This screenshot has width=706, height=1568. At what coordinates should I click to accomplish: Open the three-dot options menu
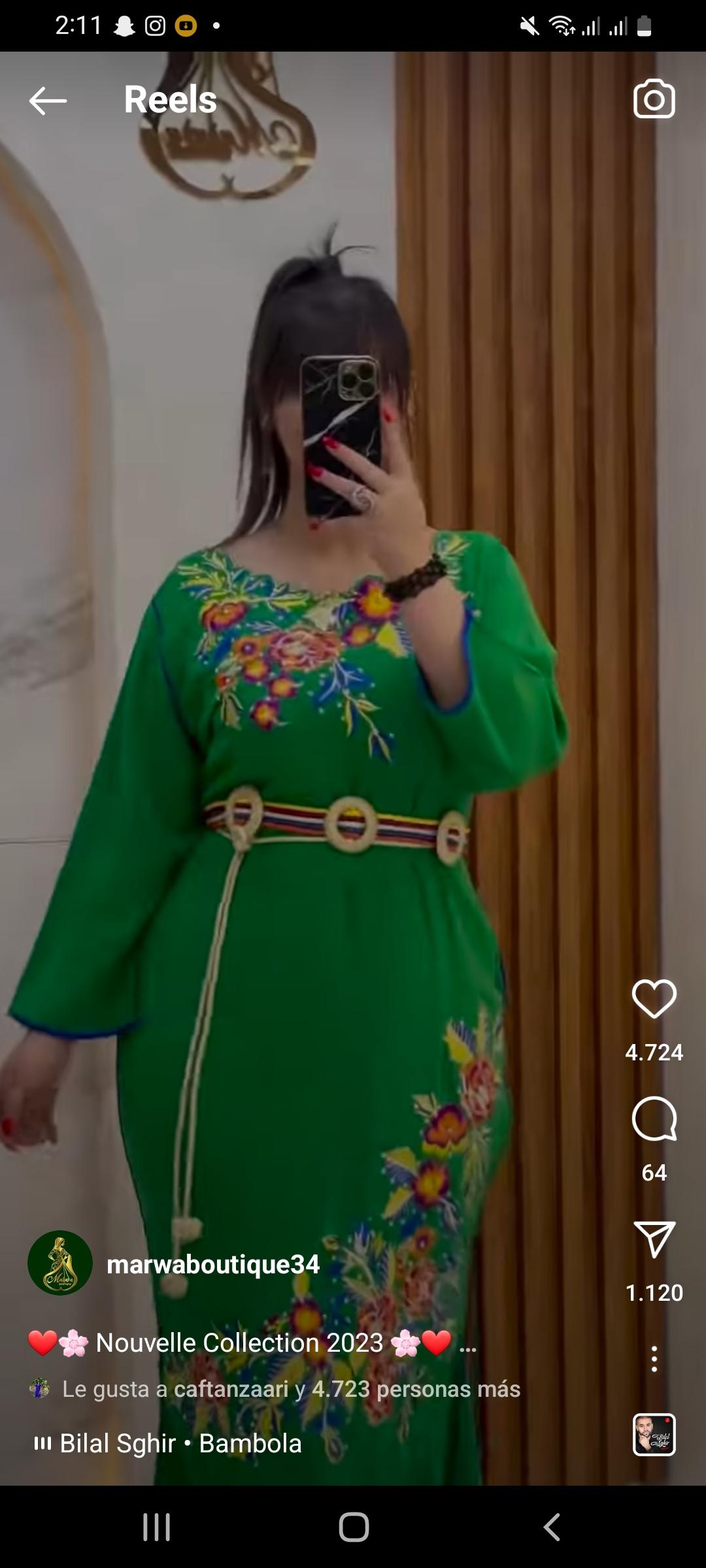point(654,1359)
